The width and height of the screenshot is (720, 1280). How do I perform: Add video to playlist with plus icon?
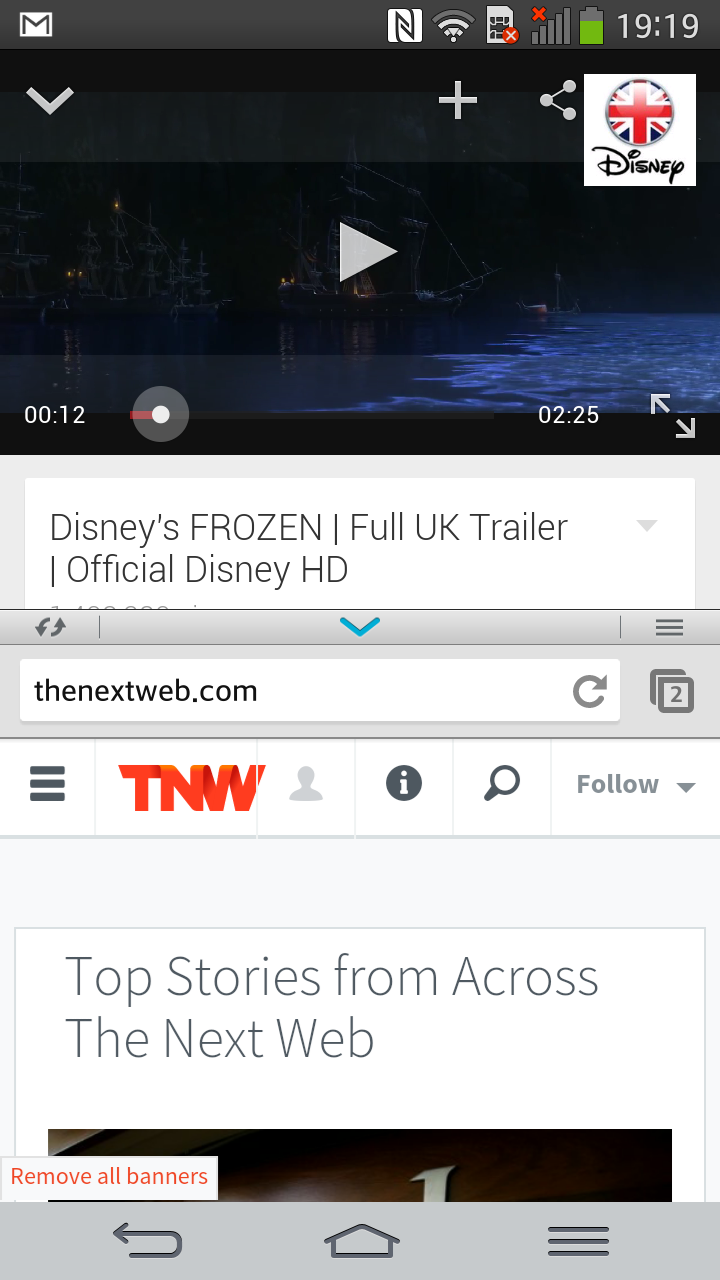pyautogui.click(x=458, y=100)
